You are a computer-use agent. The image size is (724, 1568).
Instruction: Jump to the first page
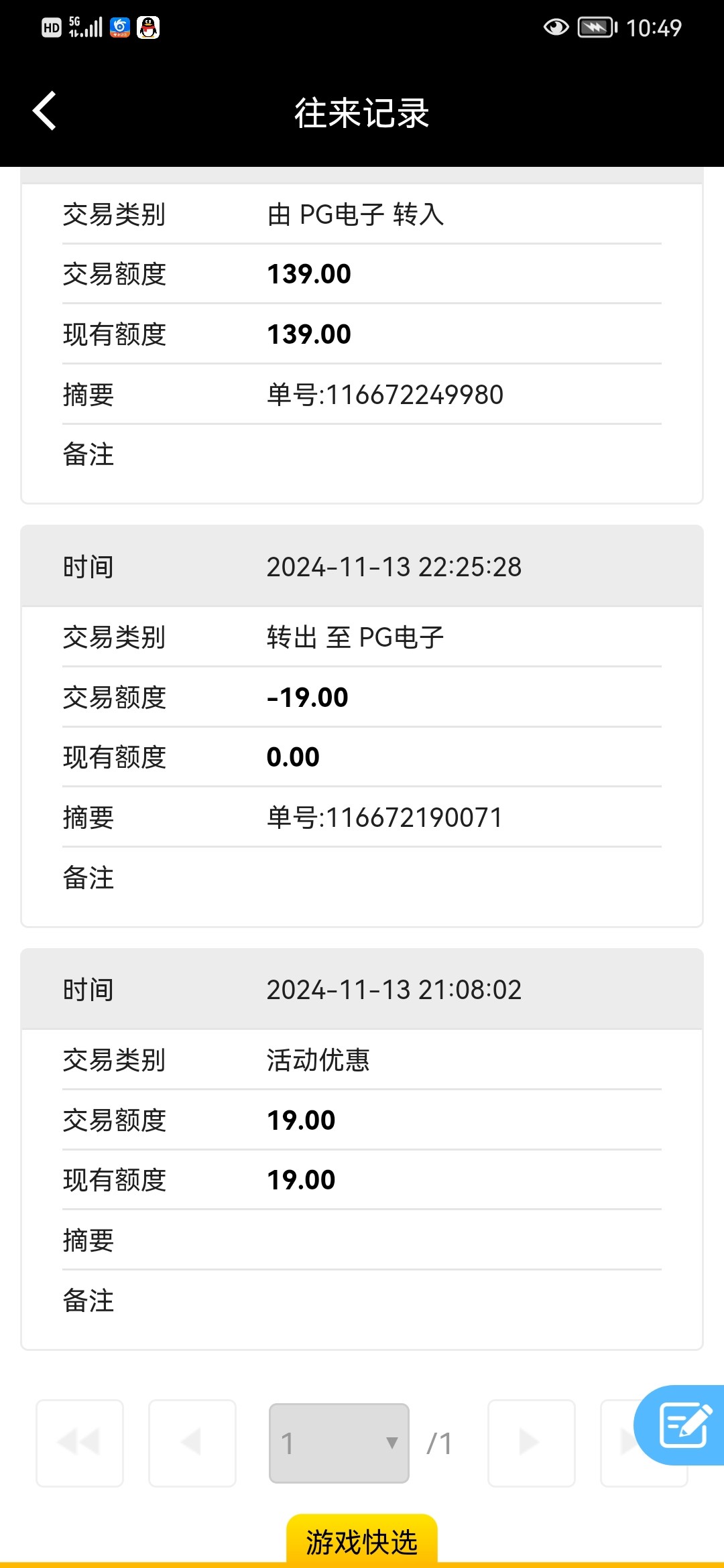80,1443
